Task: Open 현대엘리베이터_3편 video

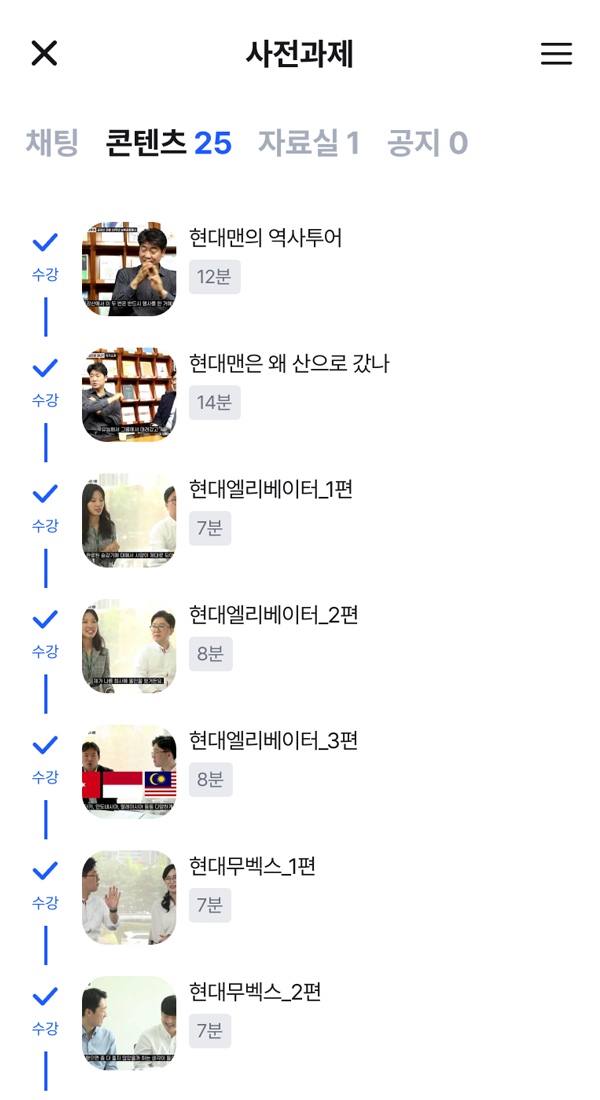Action: pyautogui.click(x=272, y=741)
